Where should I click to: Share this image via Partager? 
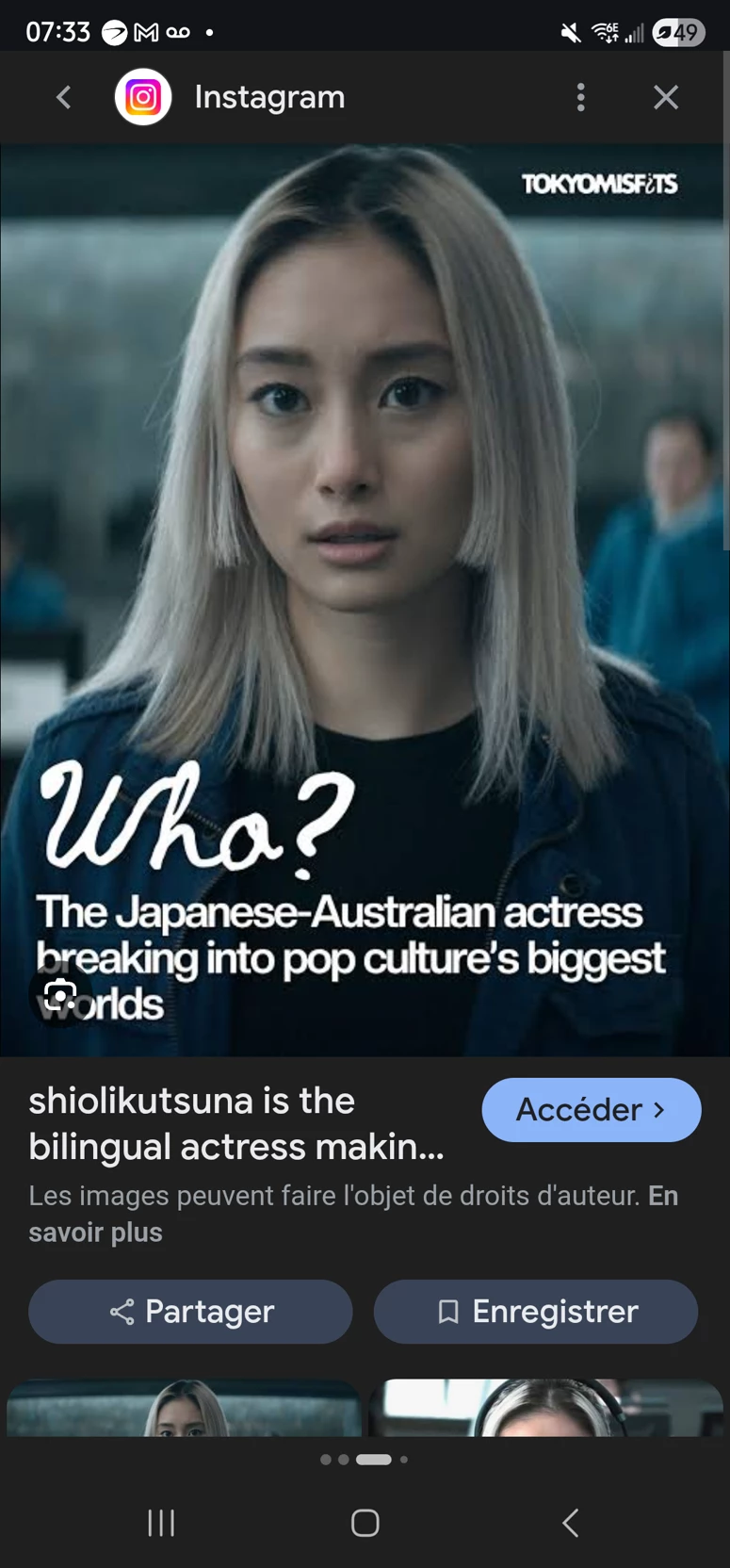coord(190,1312)
